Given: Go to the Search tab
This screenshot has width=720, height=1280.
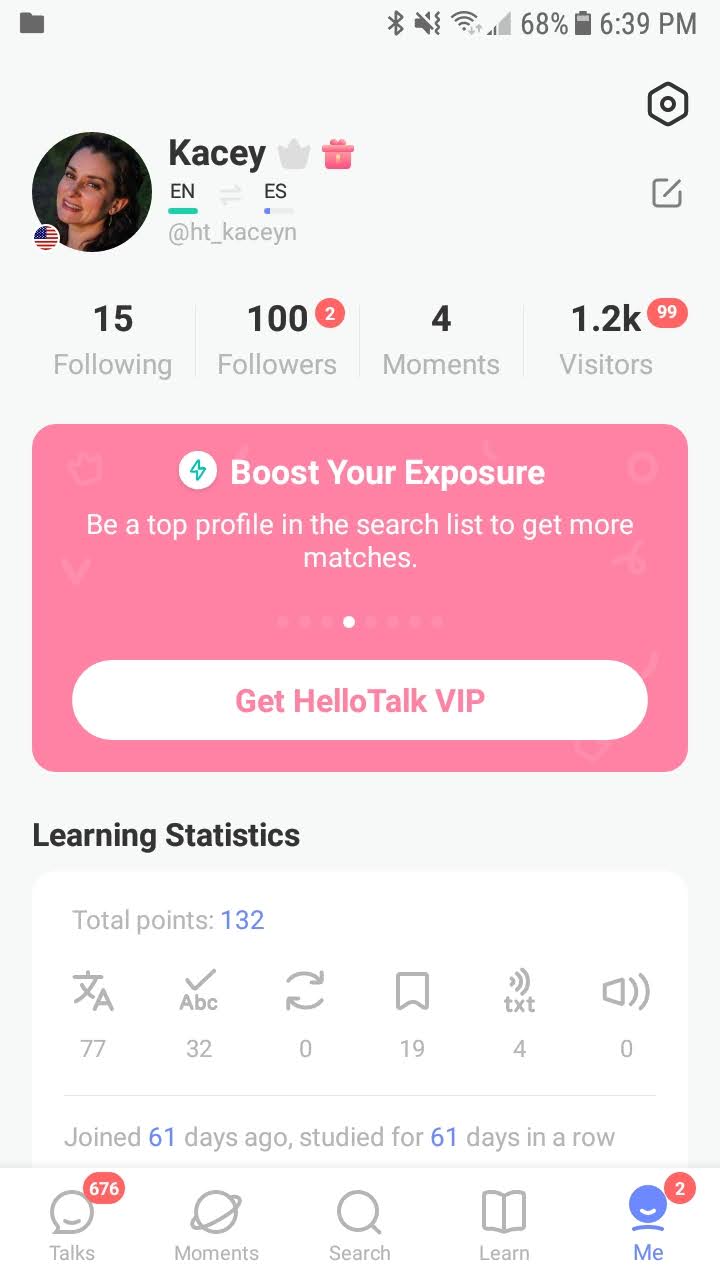Looking at the screenshot, I should click(x=360, y=1225).
